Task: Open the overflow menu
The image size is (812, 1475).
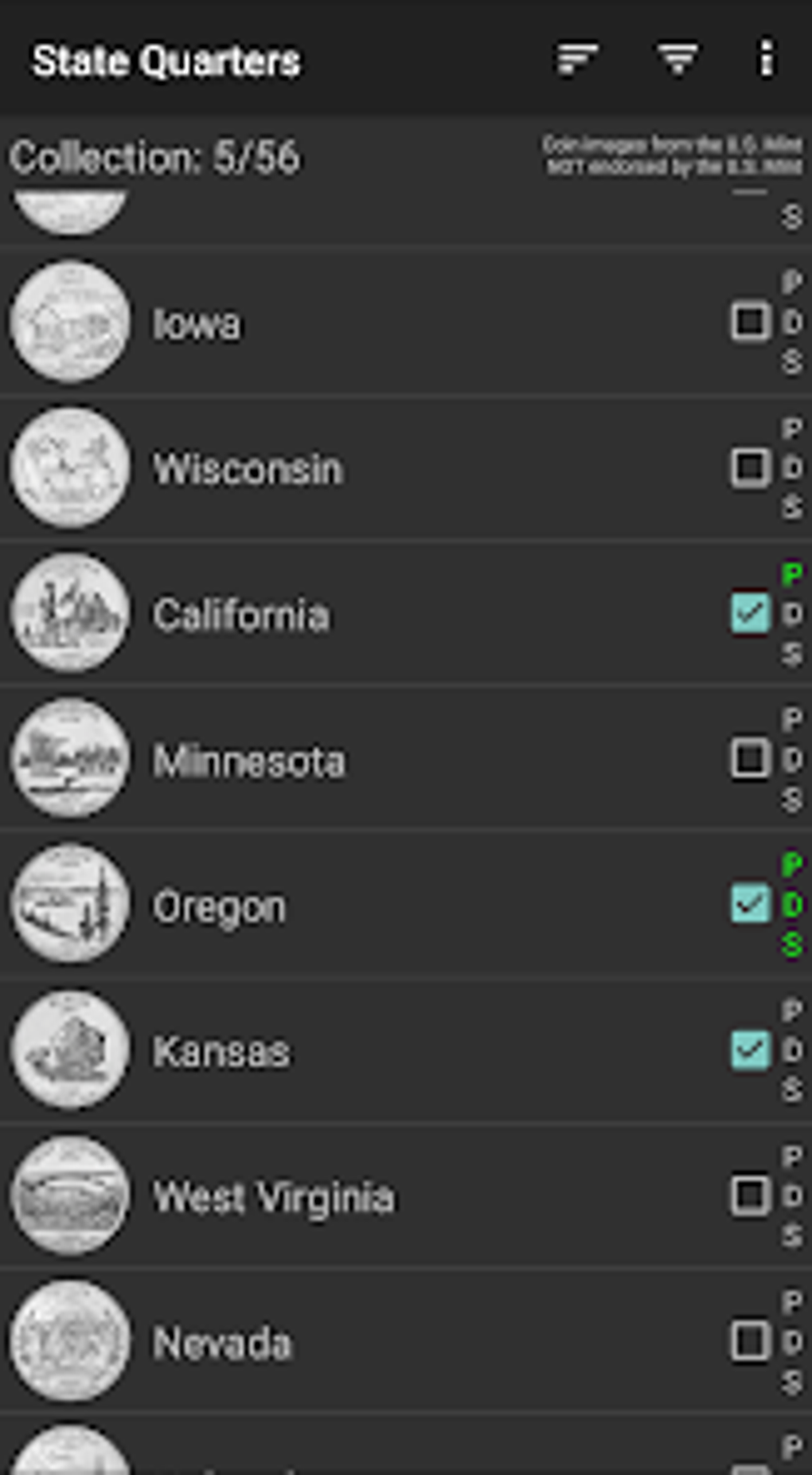Action: [x=766, y=60]
